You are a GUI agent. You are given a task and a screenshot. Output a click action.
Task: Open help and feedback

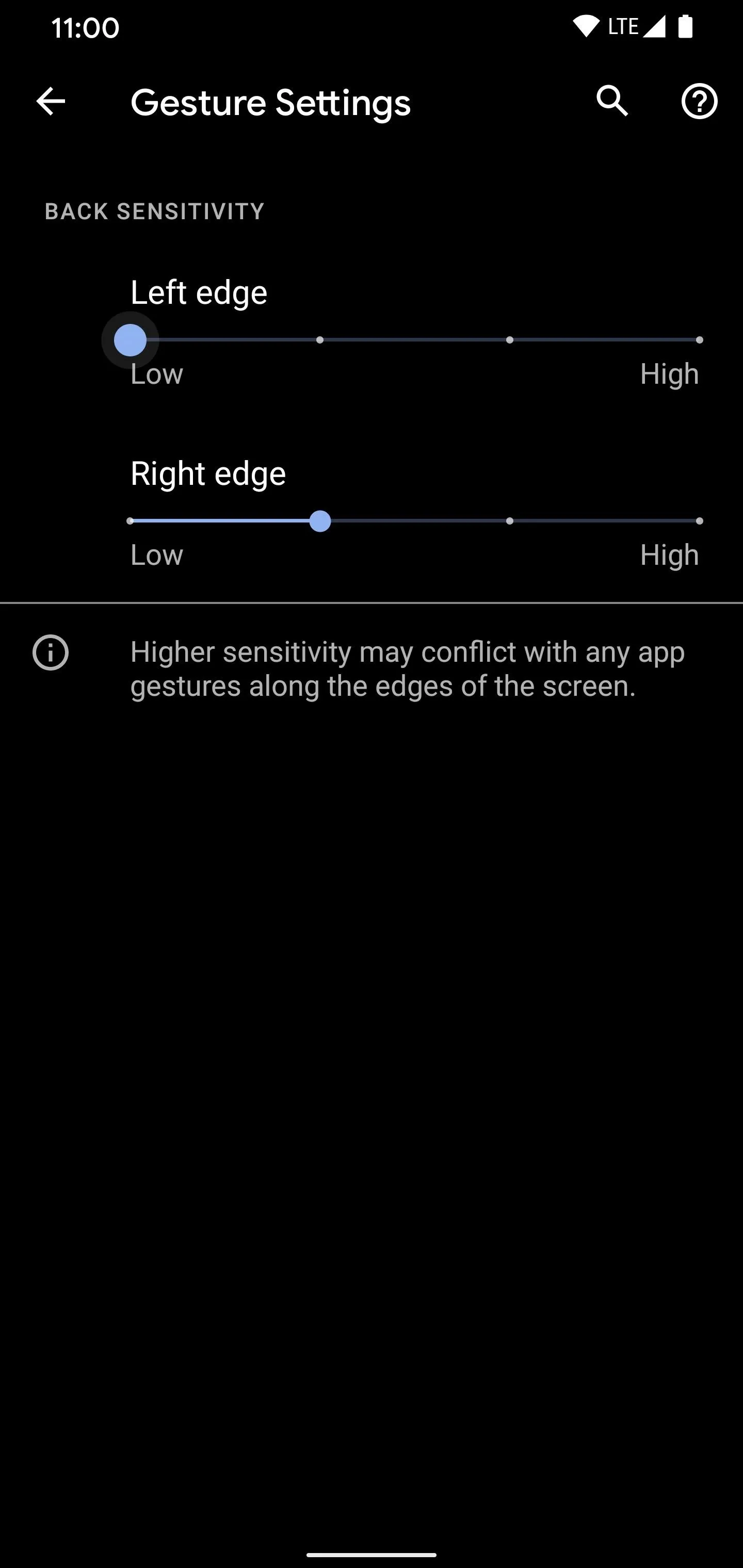tap(699, 101)
